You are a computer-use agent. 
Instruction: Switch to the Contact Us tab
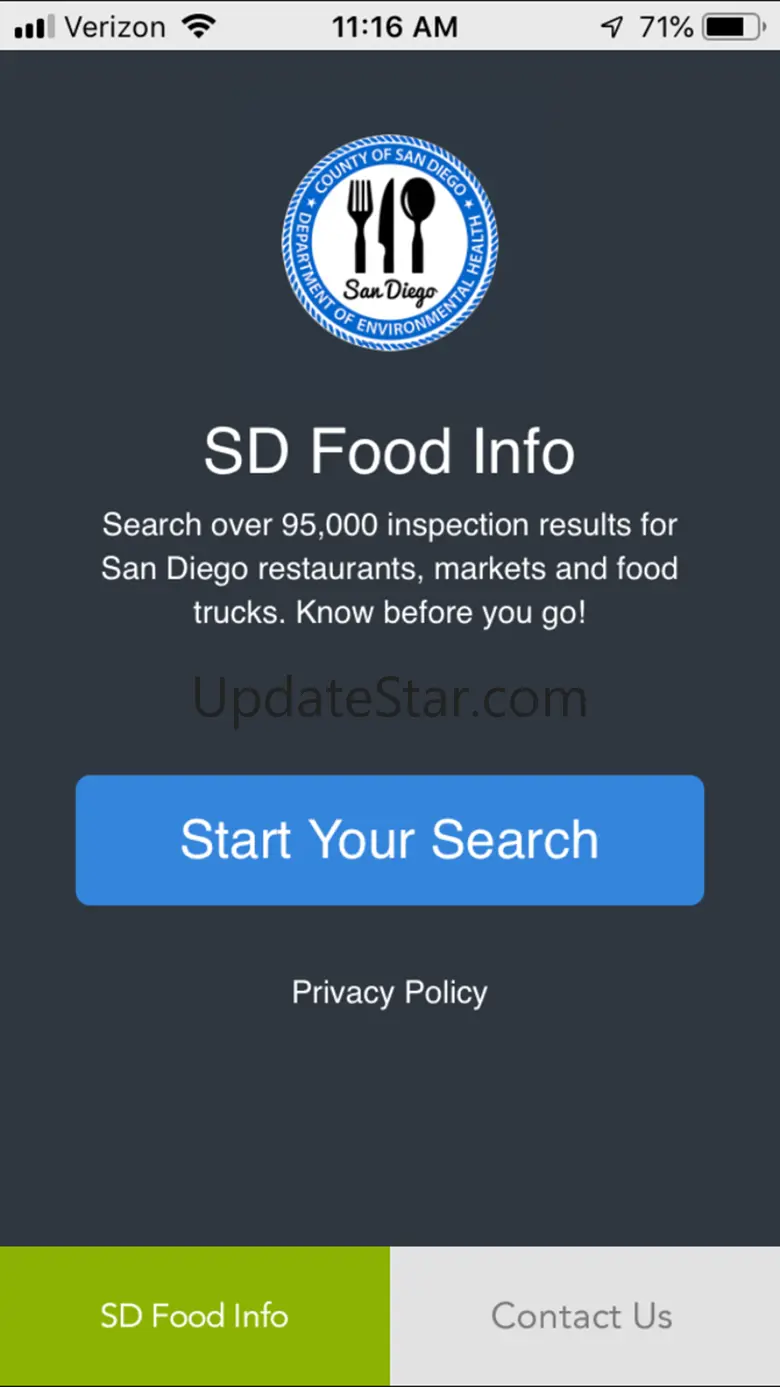click(584, 1316)
